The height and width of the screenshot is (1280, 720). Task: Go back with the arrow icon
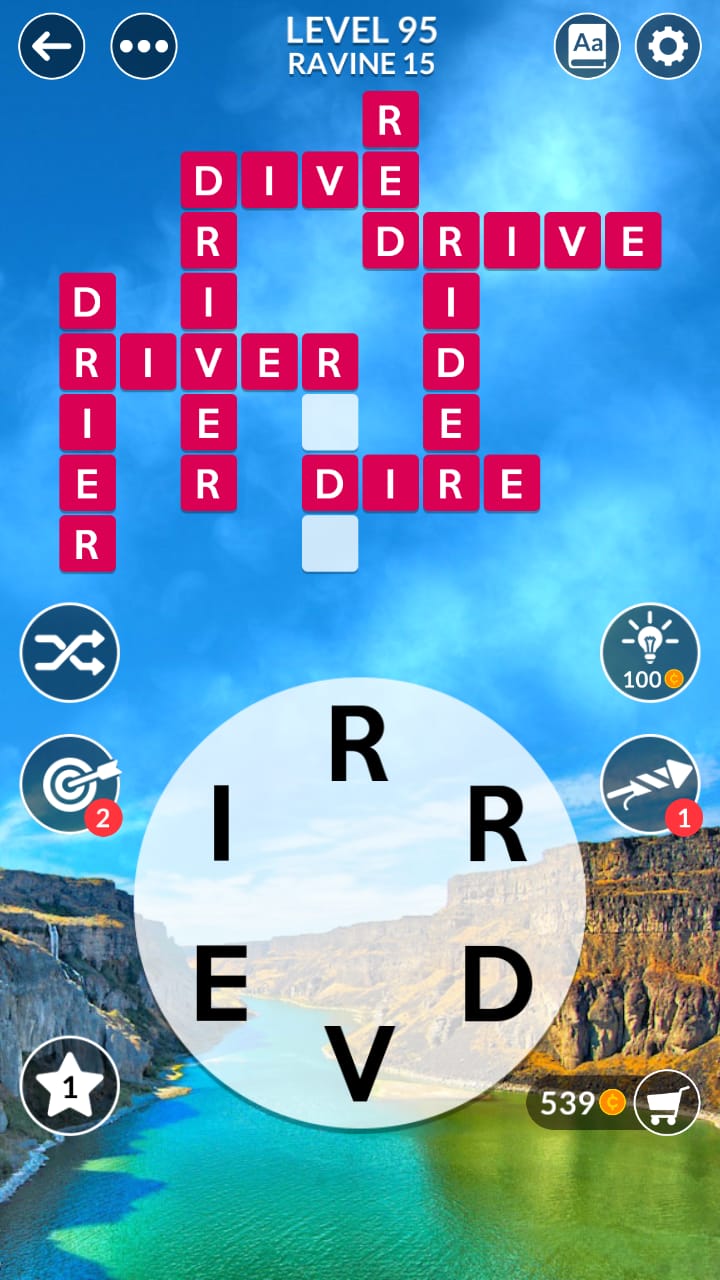tap(52, 46)
